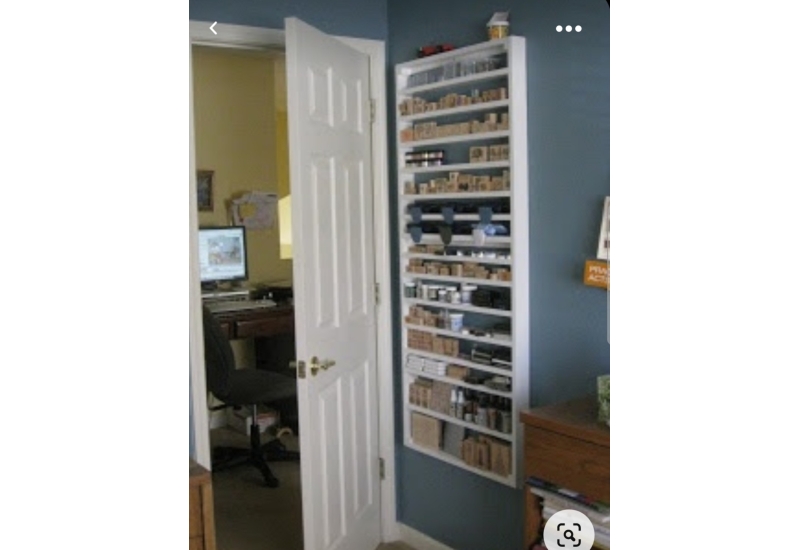Screen dimensions: 800x550
Task: Go back using the top-left arrow
Action: (x=213, y=28)
